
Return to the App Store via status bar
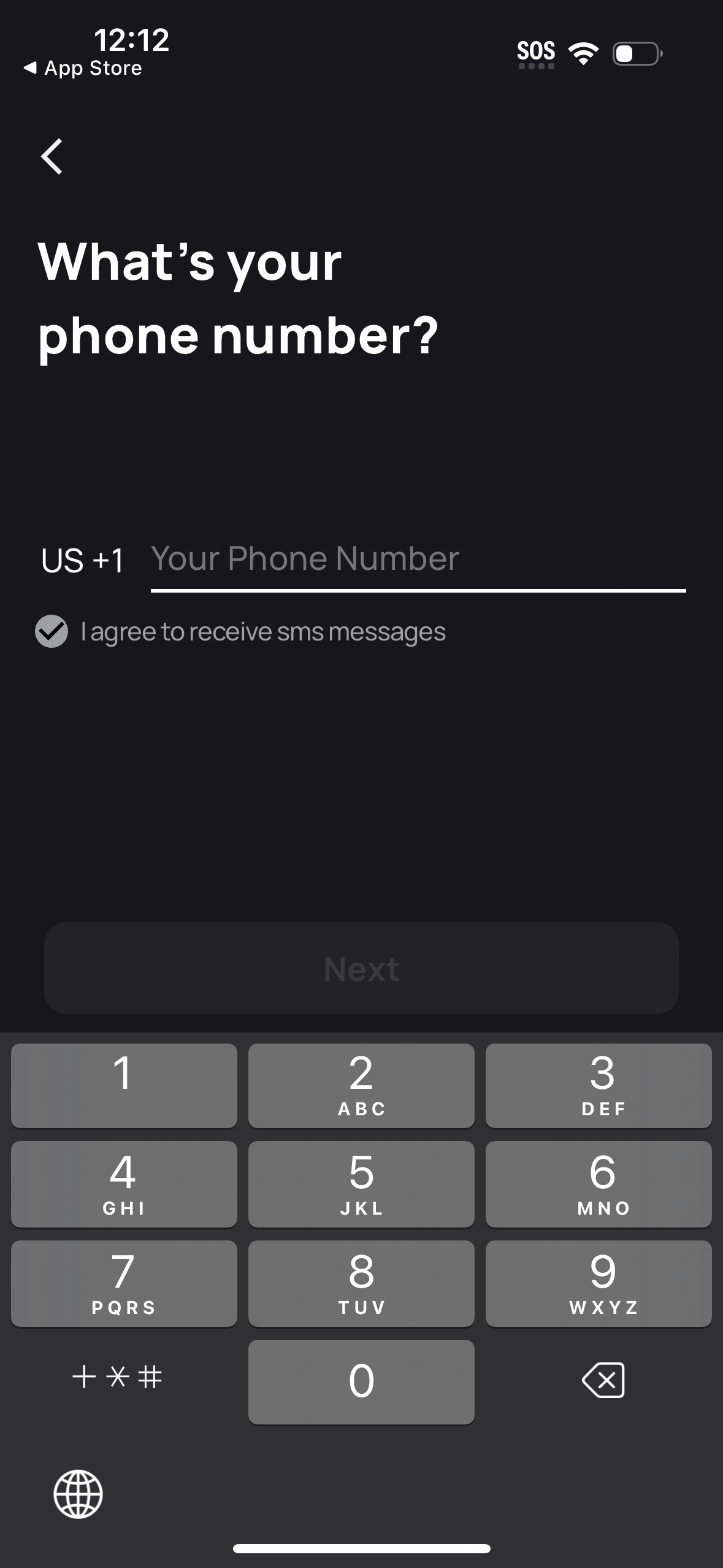[83, 67]
